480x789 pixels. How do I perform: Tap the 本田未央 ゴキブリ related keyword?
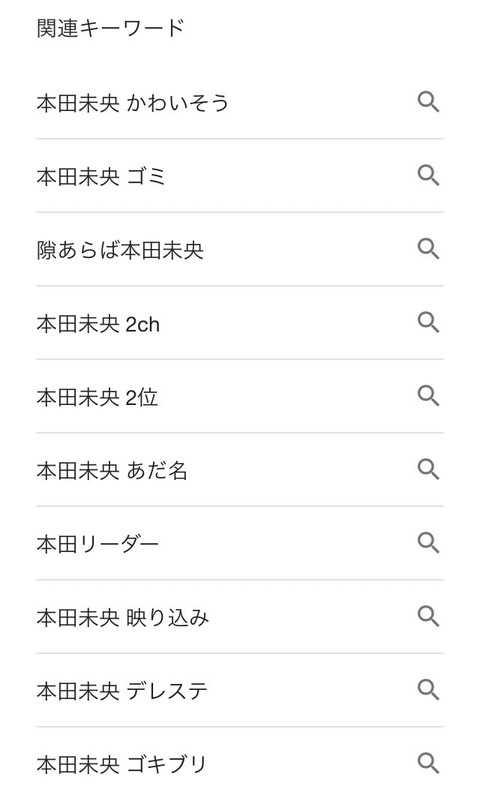point(240,758)
